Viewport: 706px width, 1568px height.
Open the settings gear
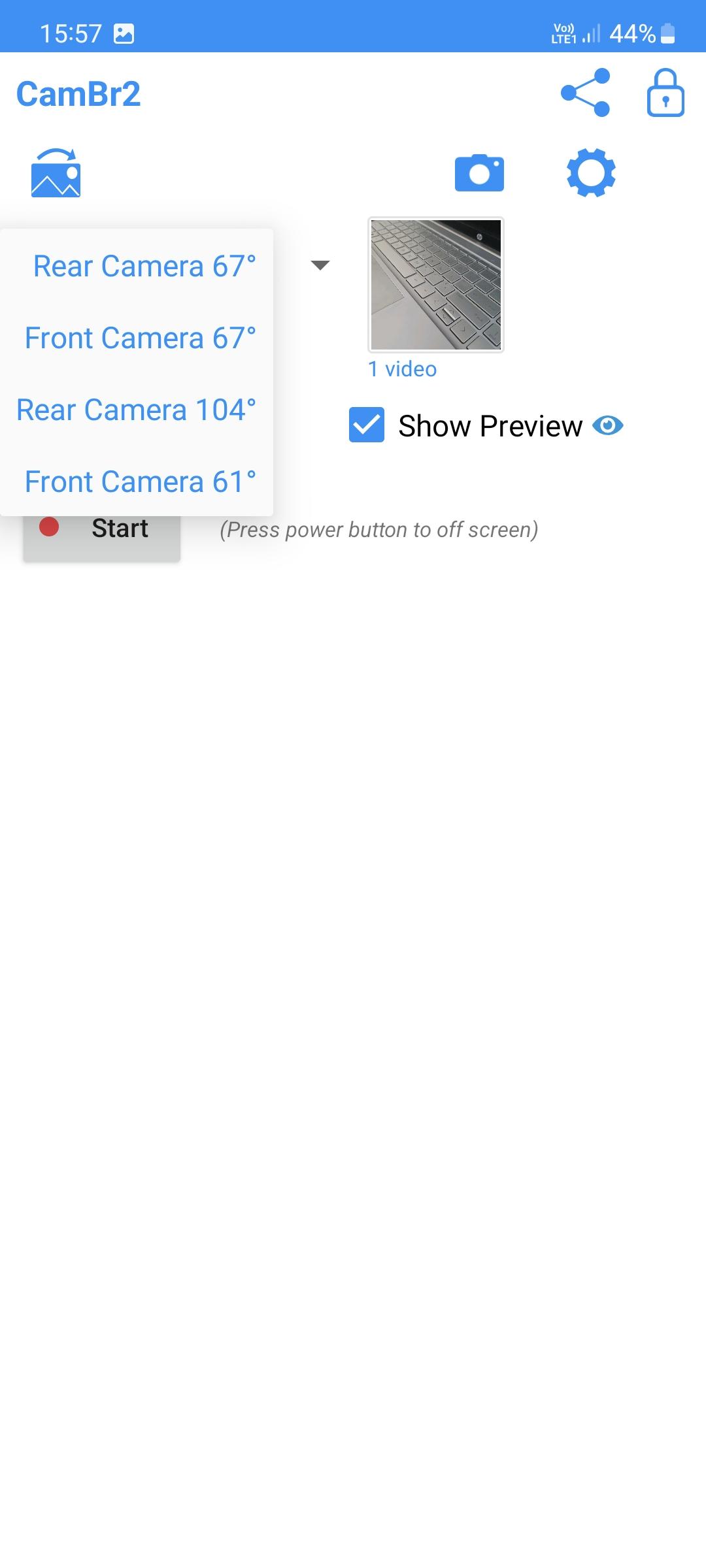pos(591,173)
